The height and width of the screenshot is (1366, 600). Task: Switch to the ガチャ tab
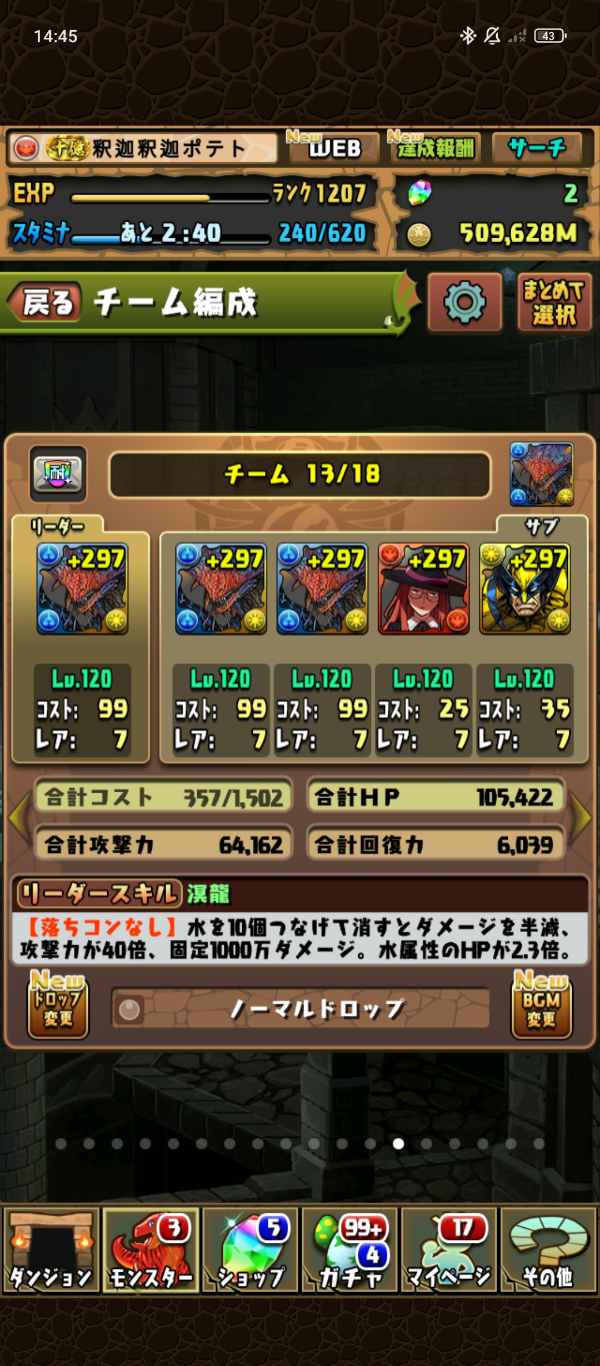coord(349,1250)
